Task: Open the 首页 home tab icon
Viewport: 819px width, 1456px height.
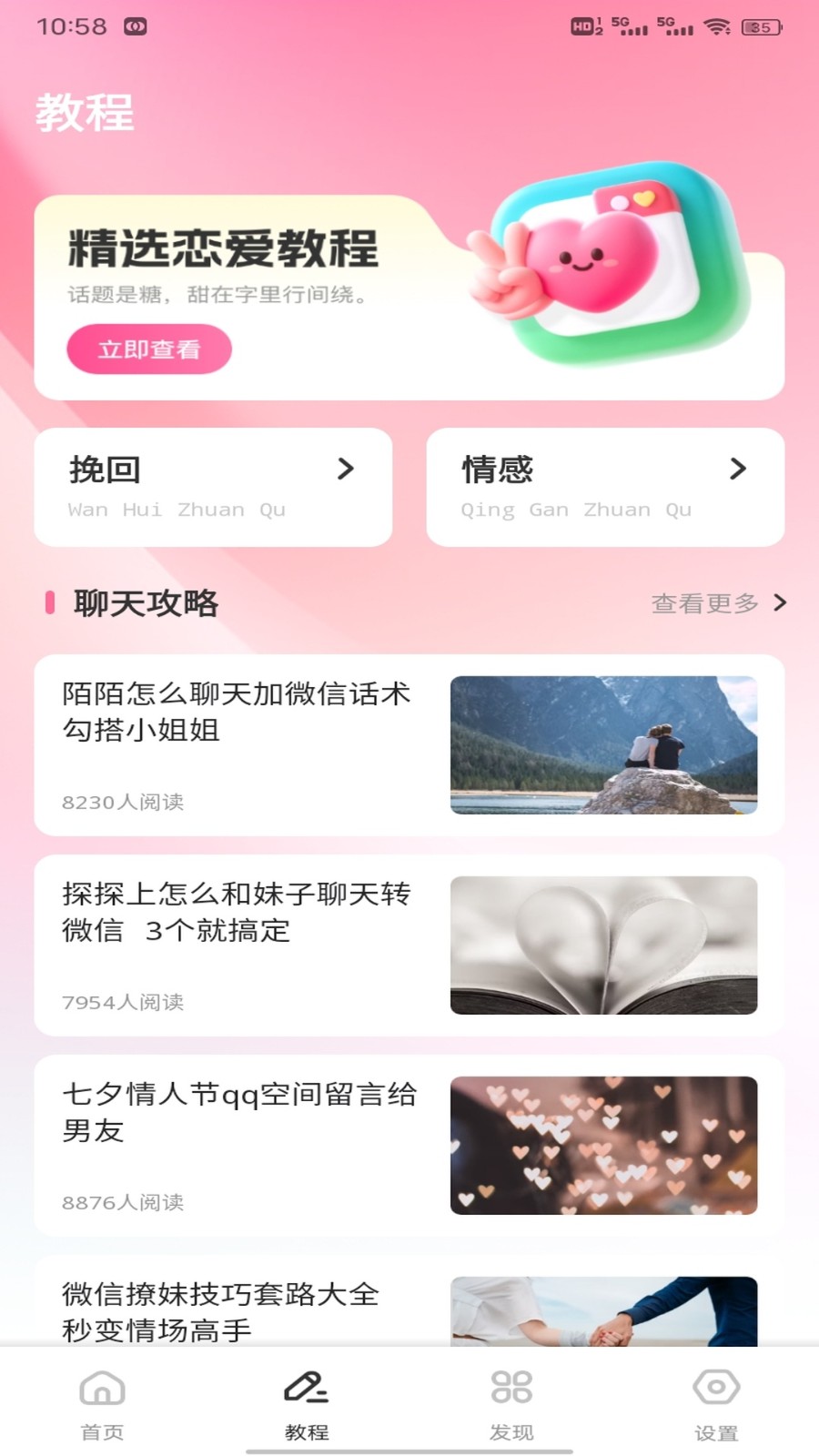Action: (102, 1387)
